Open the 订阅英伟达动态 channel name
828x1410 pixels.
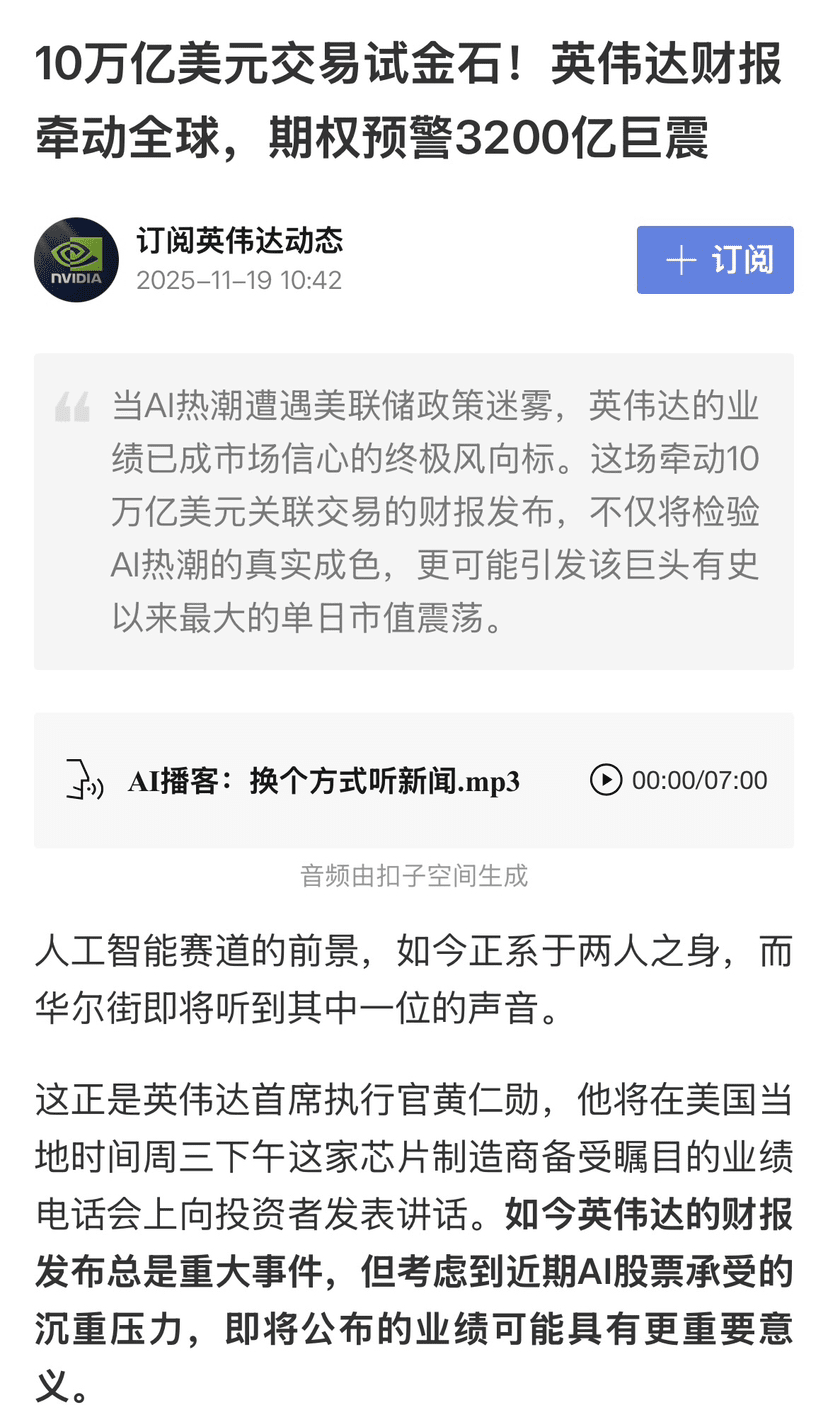coord(239,240)
